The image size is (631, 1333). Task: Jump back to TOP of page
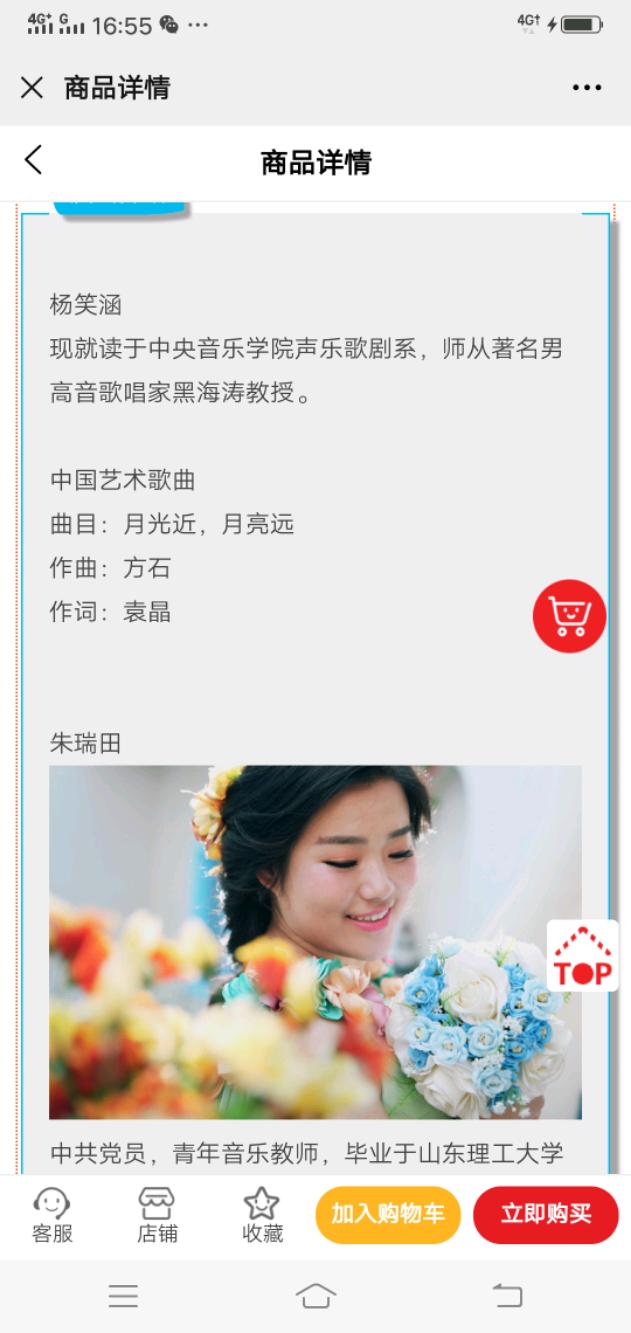[x=582, y=955]
